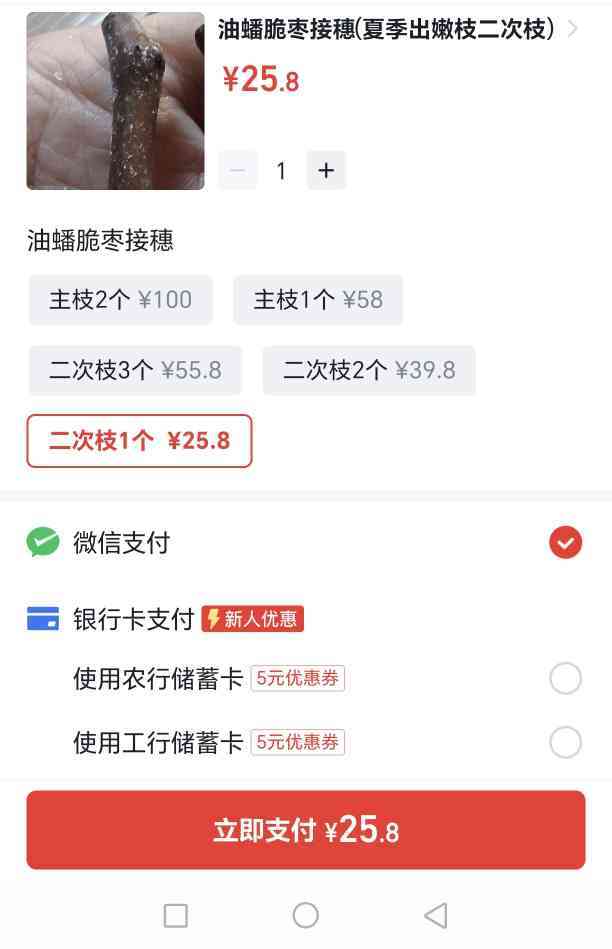Tap the 二次枝1个 ¥25.8 option
Screen dimensions: 612x949
pos(139,441)
